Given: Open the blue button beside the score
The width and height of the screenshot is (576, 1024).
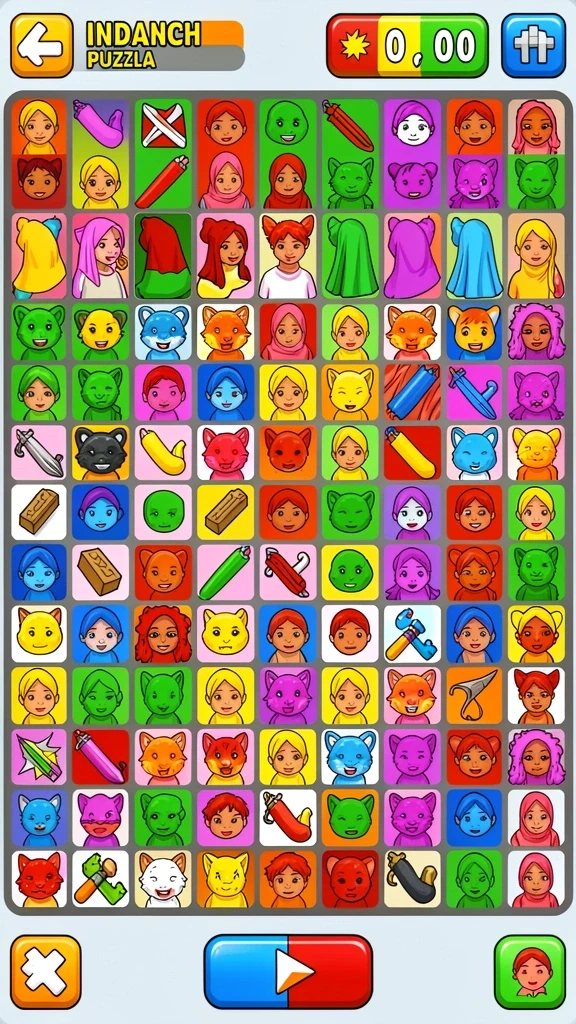Looking at the screenshot, I should tap(534, 46).
